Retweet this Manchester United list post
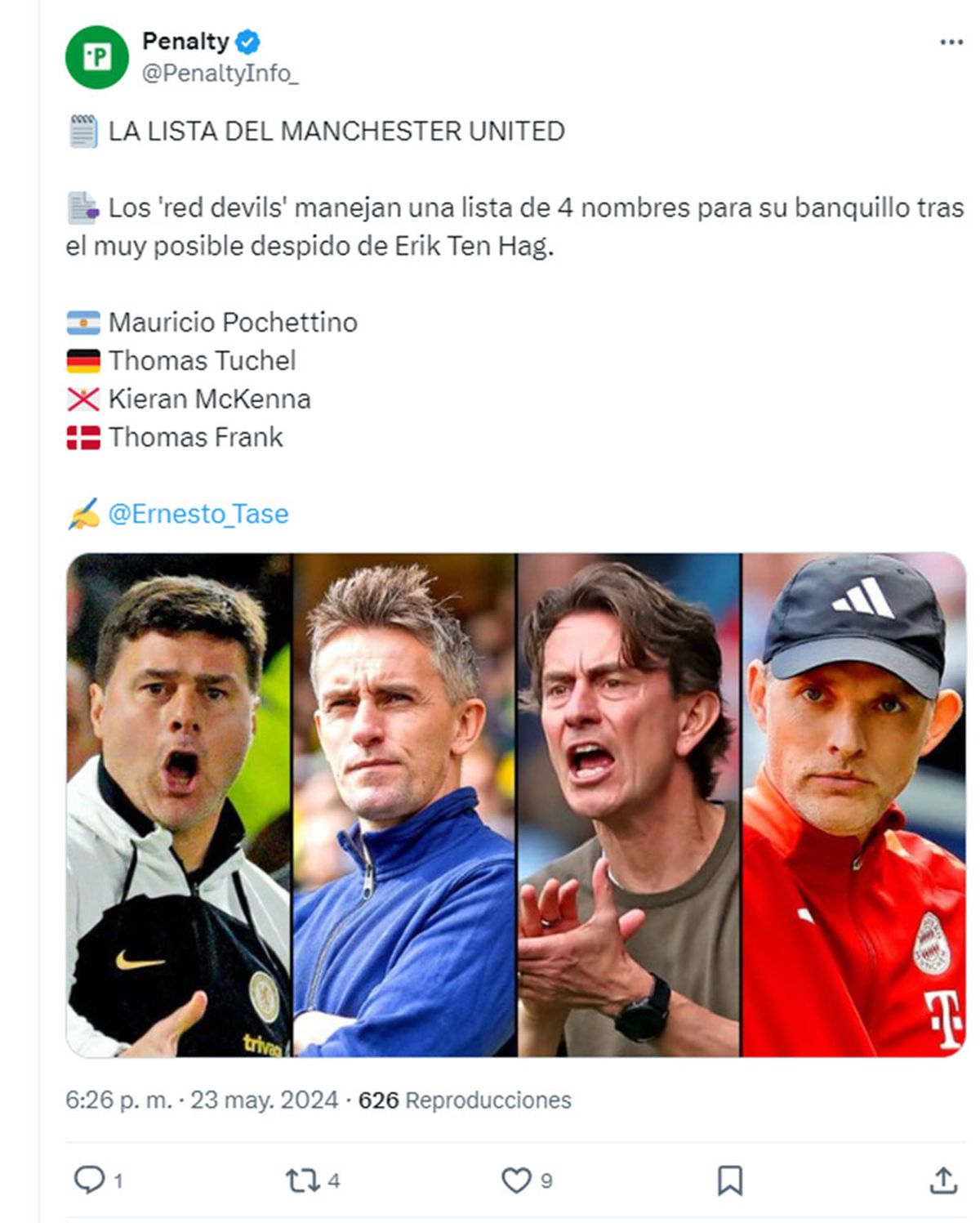 (x=301, y=1180)
